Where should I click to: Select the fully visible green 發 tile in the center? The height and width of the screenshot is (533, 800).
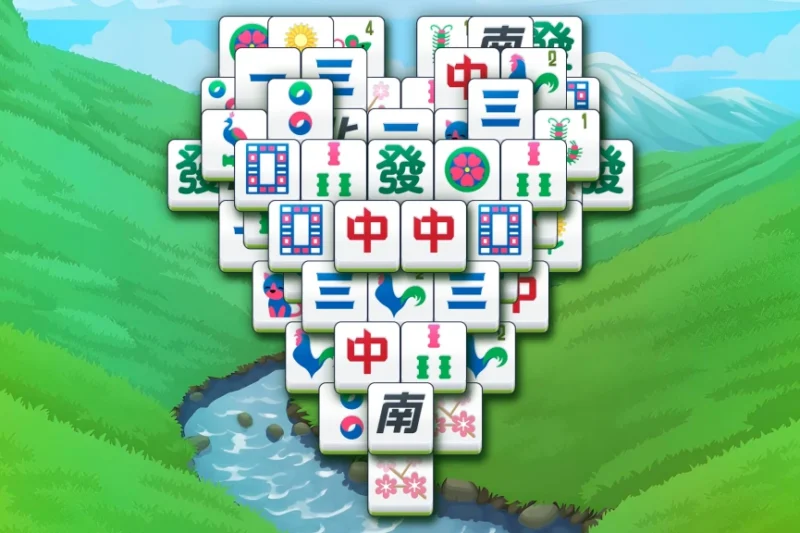(x=400, y=172)
